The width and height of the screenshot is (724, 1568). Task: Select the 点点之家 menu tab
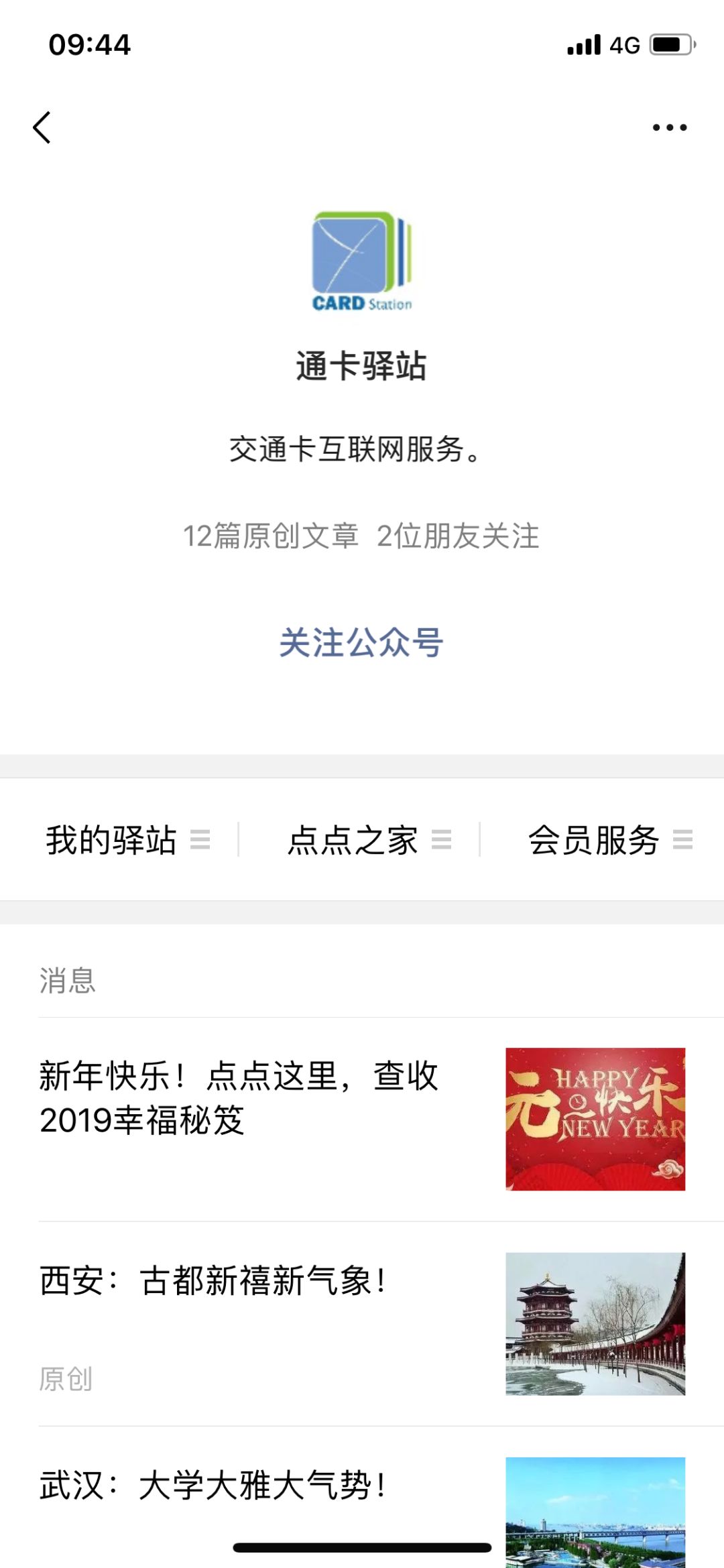352,839
